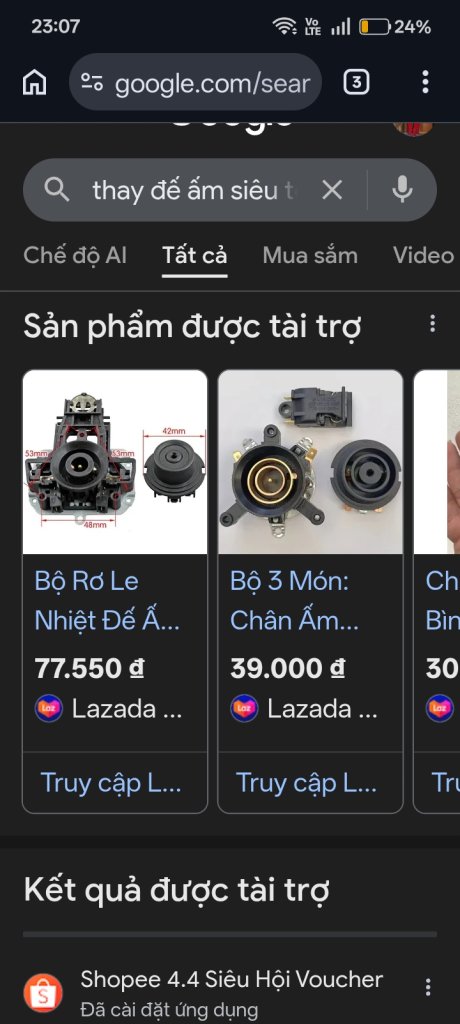Image resolution: width=460 pixels, height=1024 pixels.
Task: Switch to the Mua sắm tab
Action: point(310,255)
